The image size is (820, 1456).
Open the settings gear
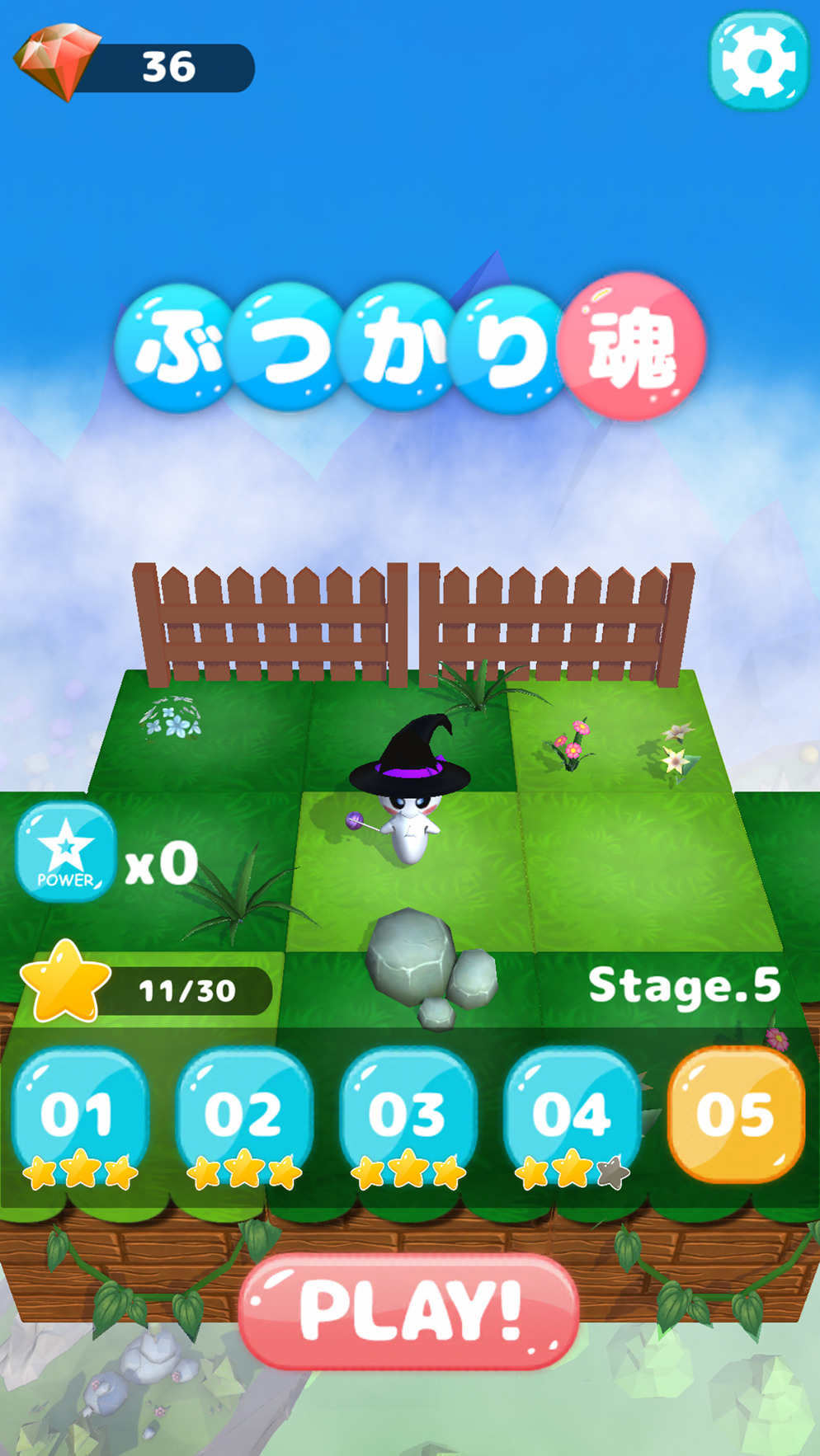pos(758,60)
